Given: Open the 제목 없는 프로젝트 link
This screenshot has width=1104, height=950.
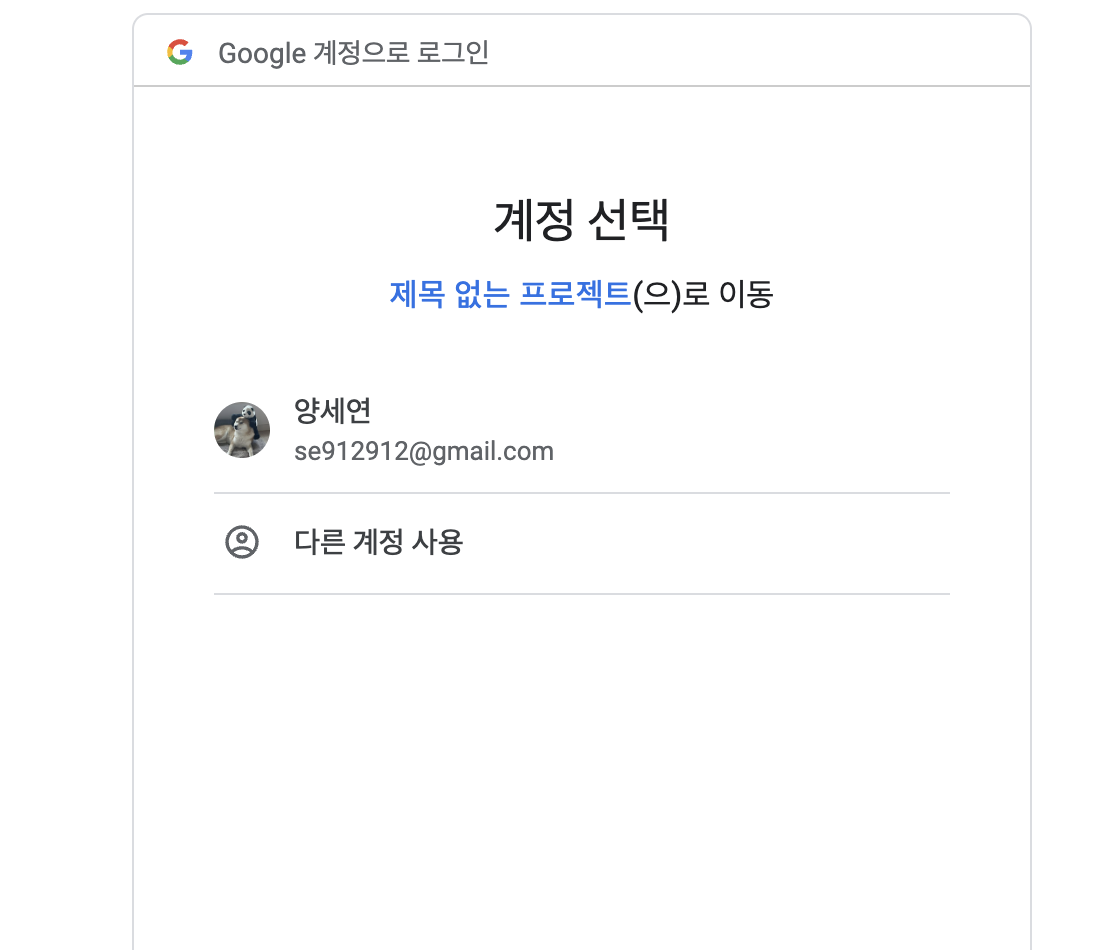Looking at the screenshot, I should click(x=510, y=295).
